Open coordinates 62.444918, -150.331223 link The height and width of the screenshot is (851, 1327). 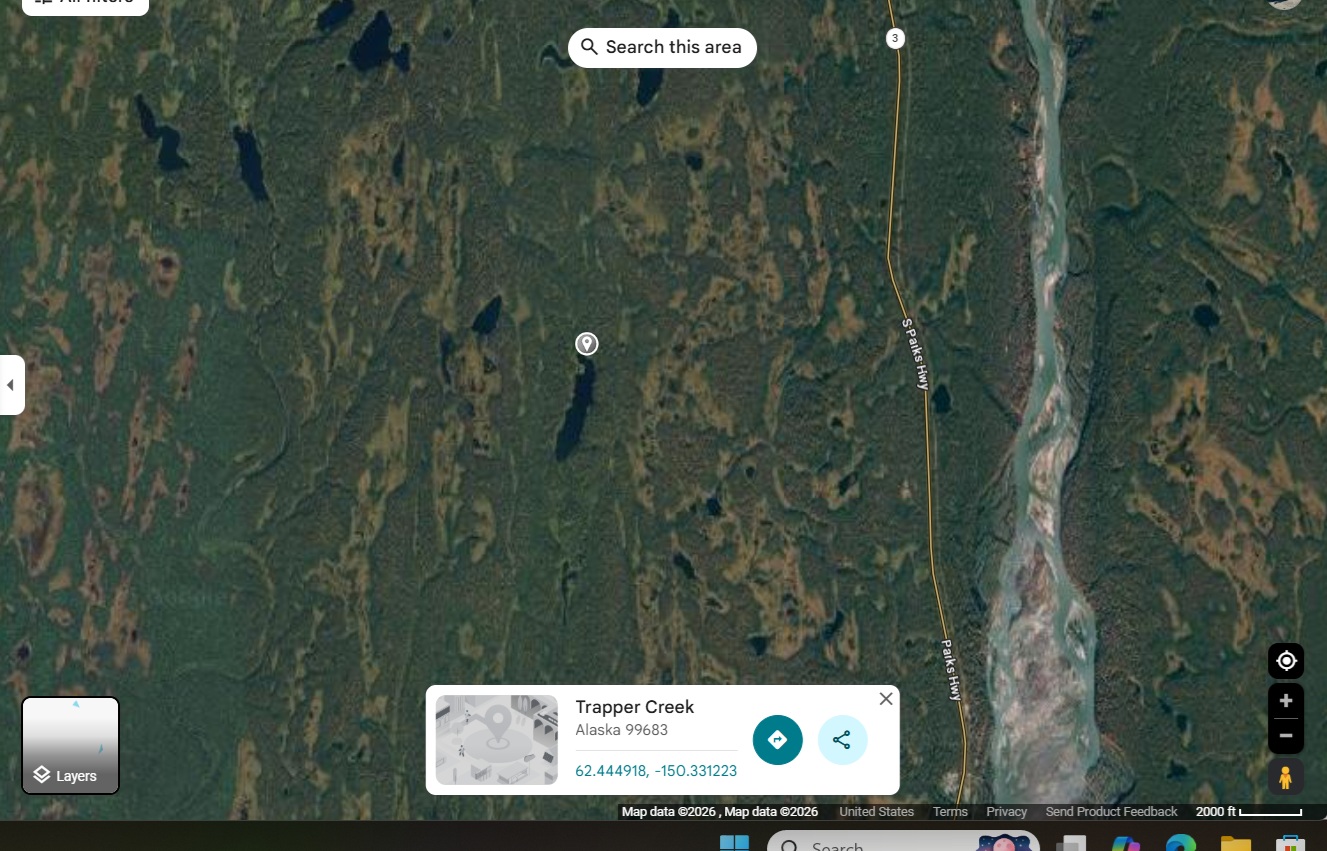[656, 771]
